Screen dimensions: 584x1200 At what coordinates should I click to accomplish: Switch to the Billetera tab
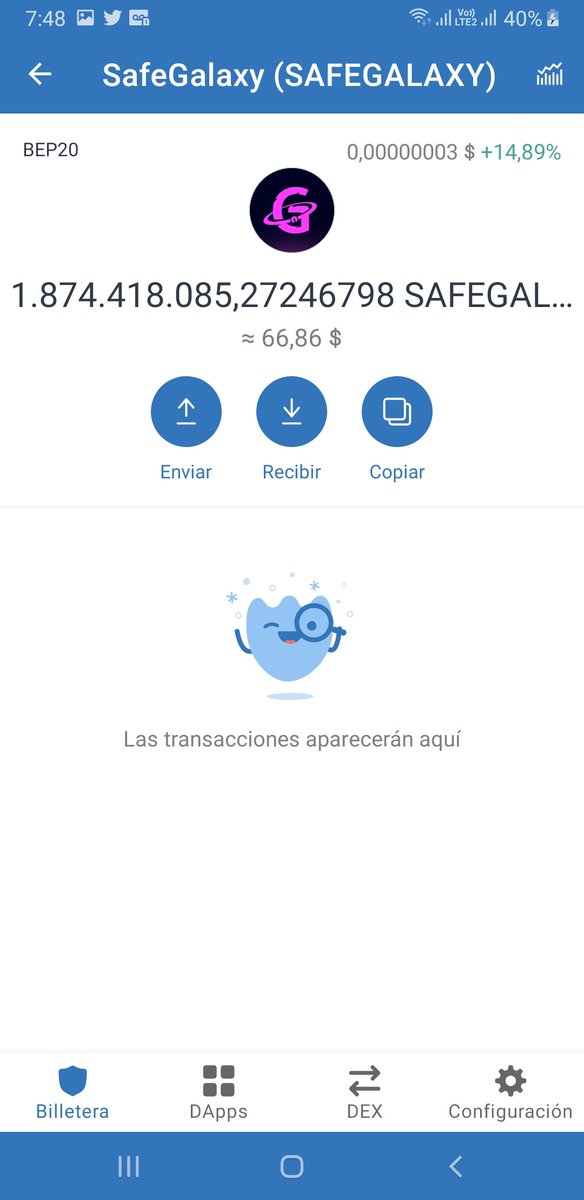(72, 1092)
